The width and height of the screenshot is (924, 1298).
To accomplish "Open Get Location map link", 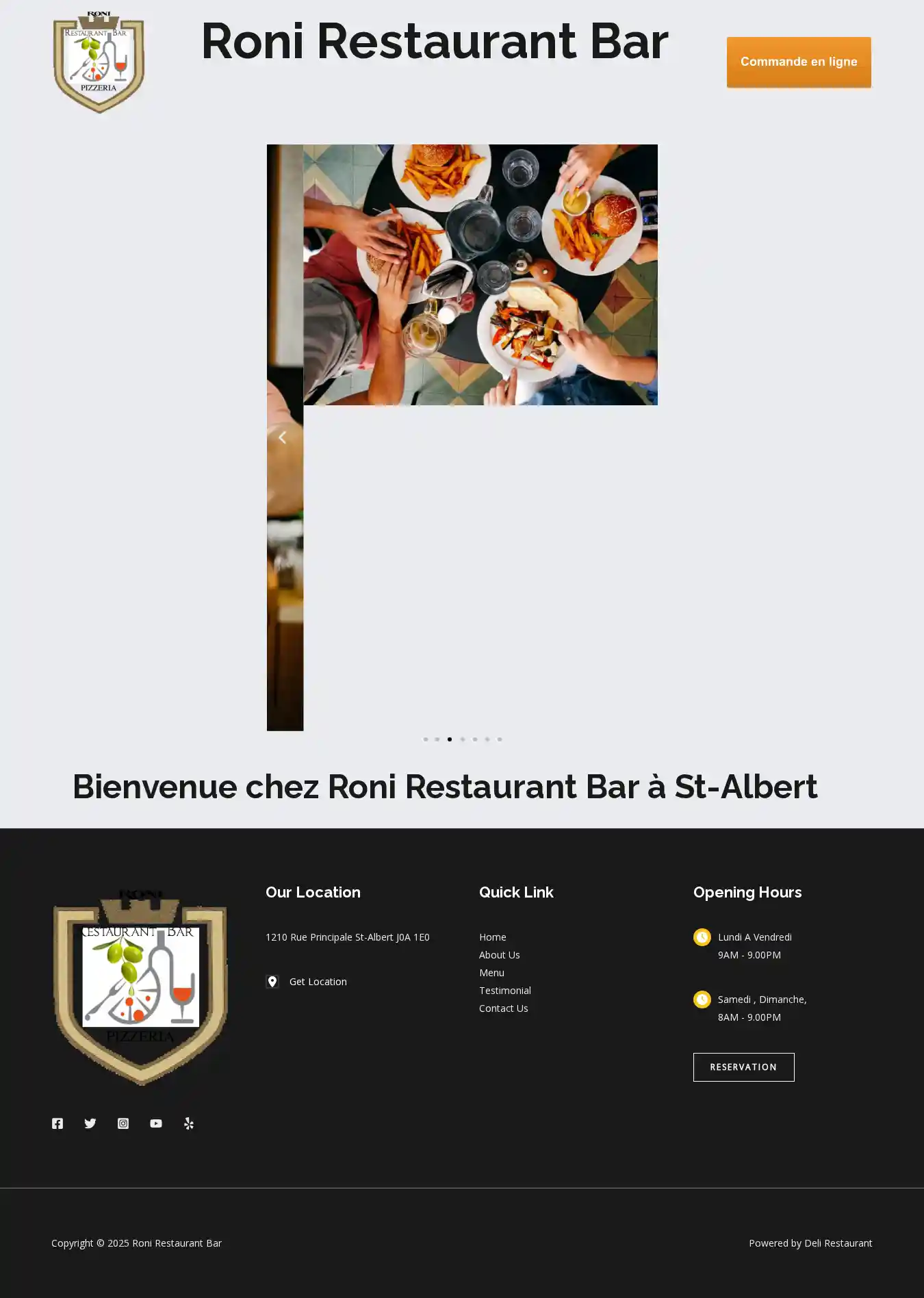I will pyautogui.click(x=318, y=982).
